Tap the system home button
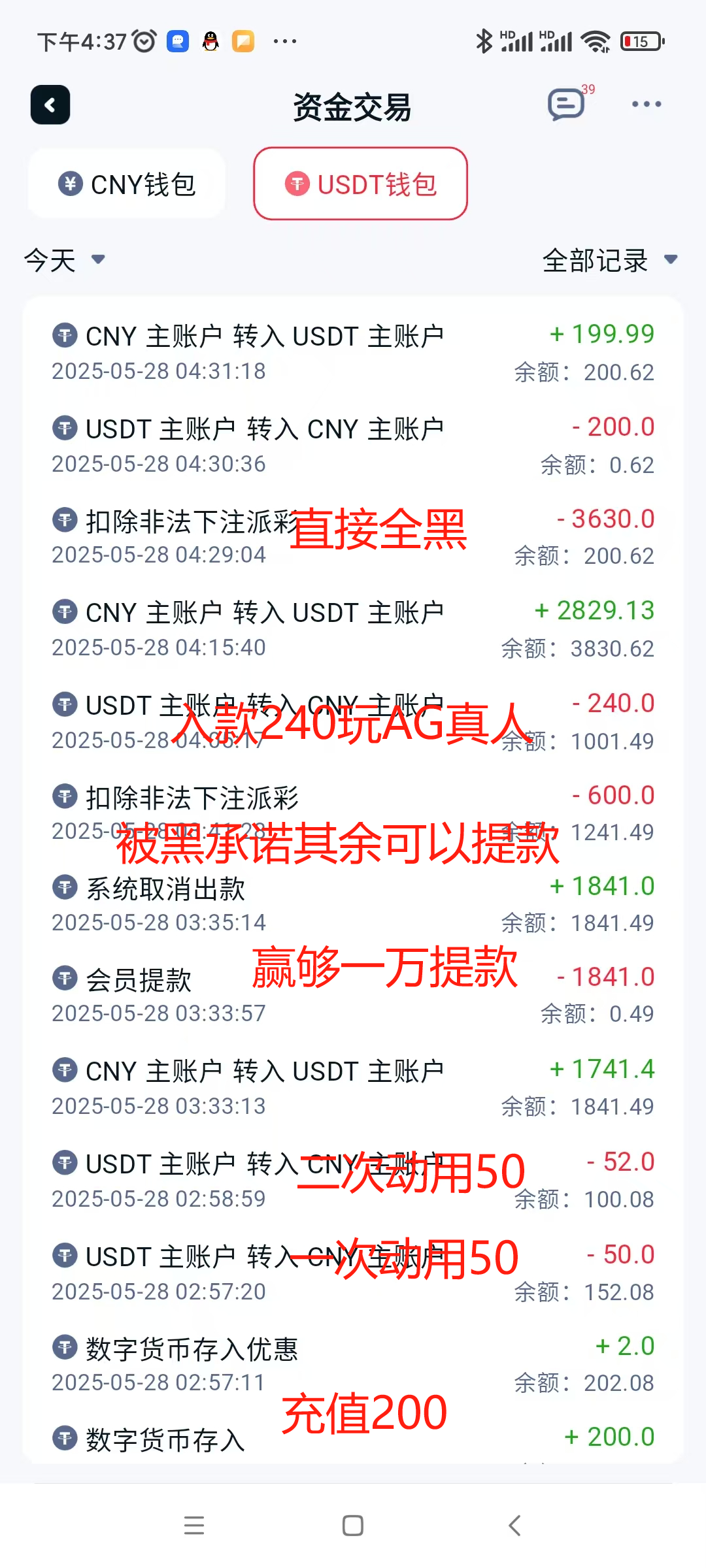706x1568 pixels. click(353, 1526)
